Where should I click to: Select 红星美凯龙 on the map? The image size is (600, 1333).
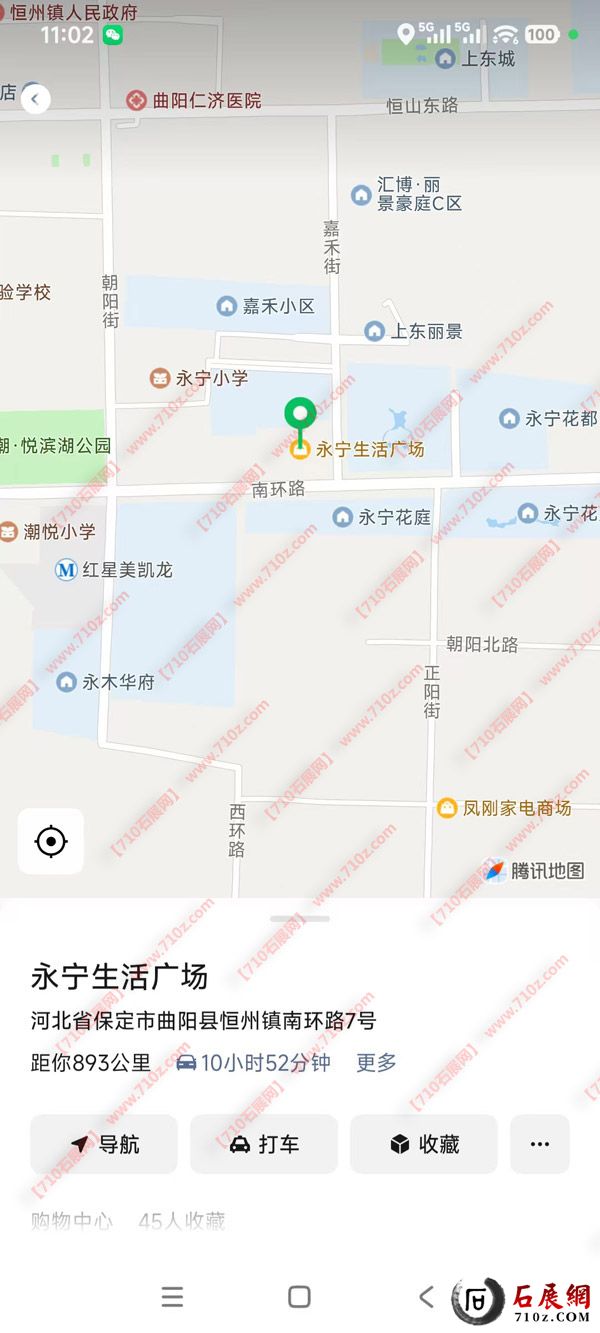pos(114,570)
